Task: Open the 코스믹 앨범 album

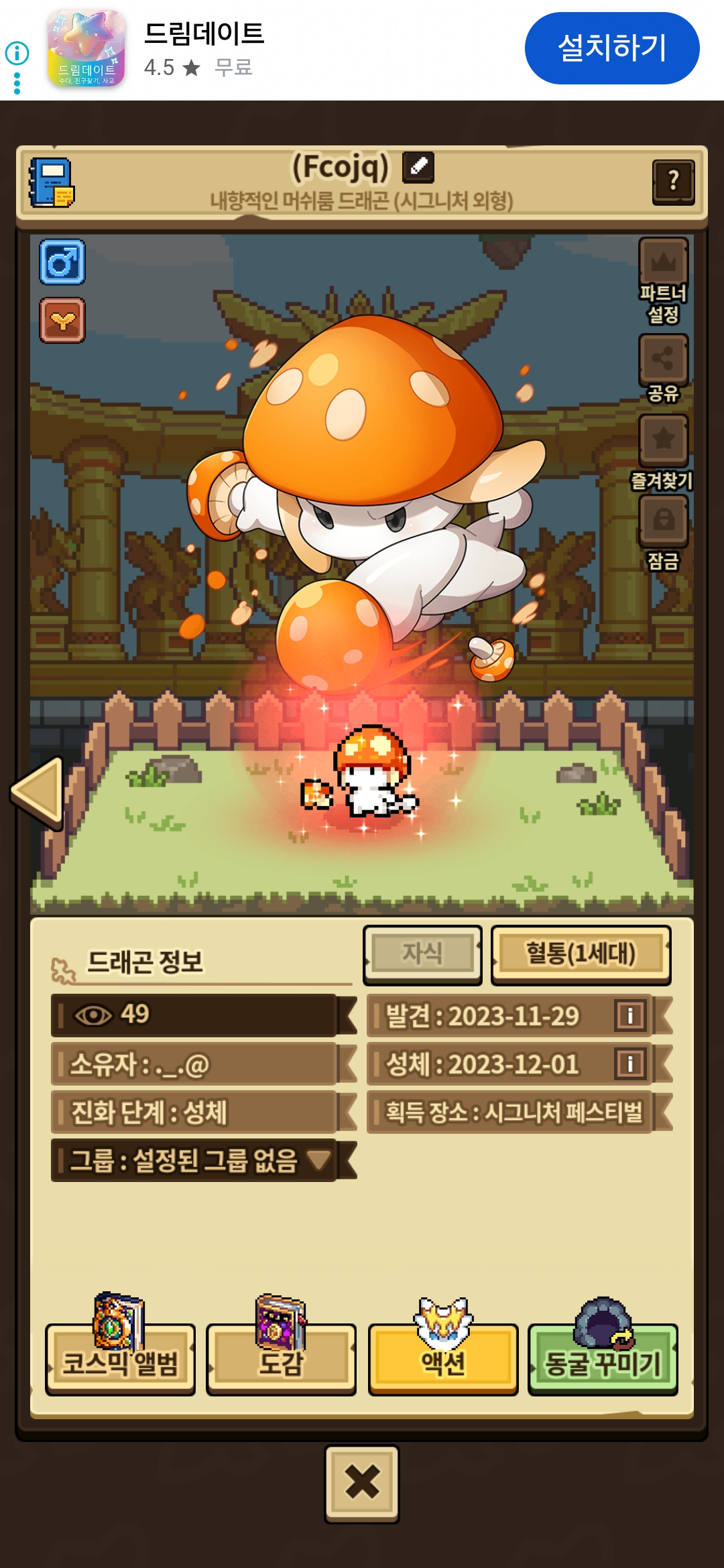Action: (120, 1359)
